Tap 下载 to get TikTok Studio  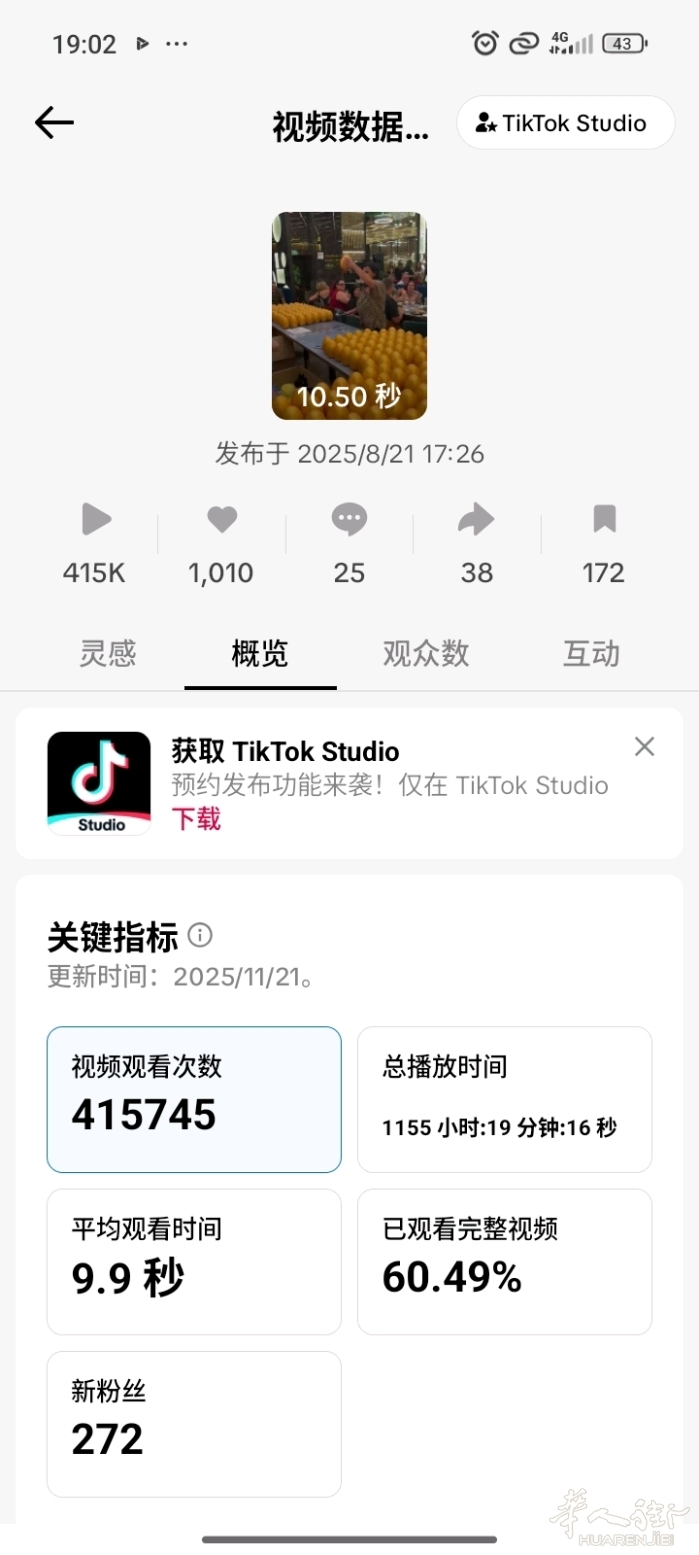196,819
